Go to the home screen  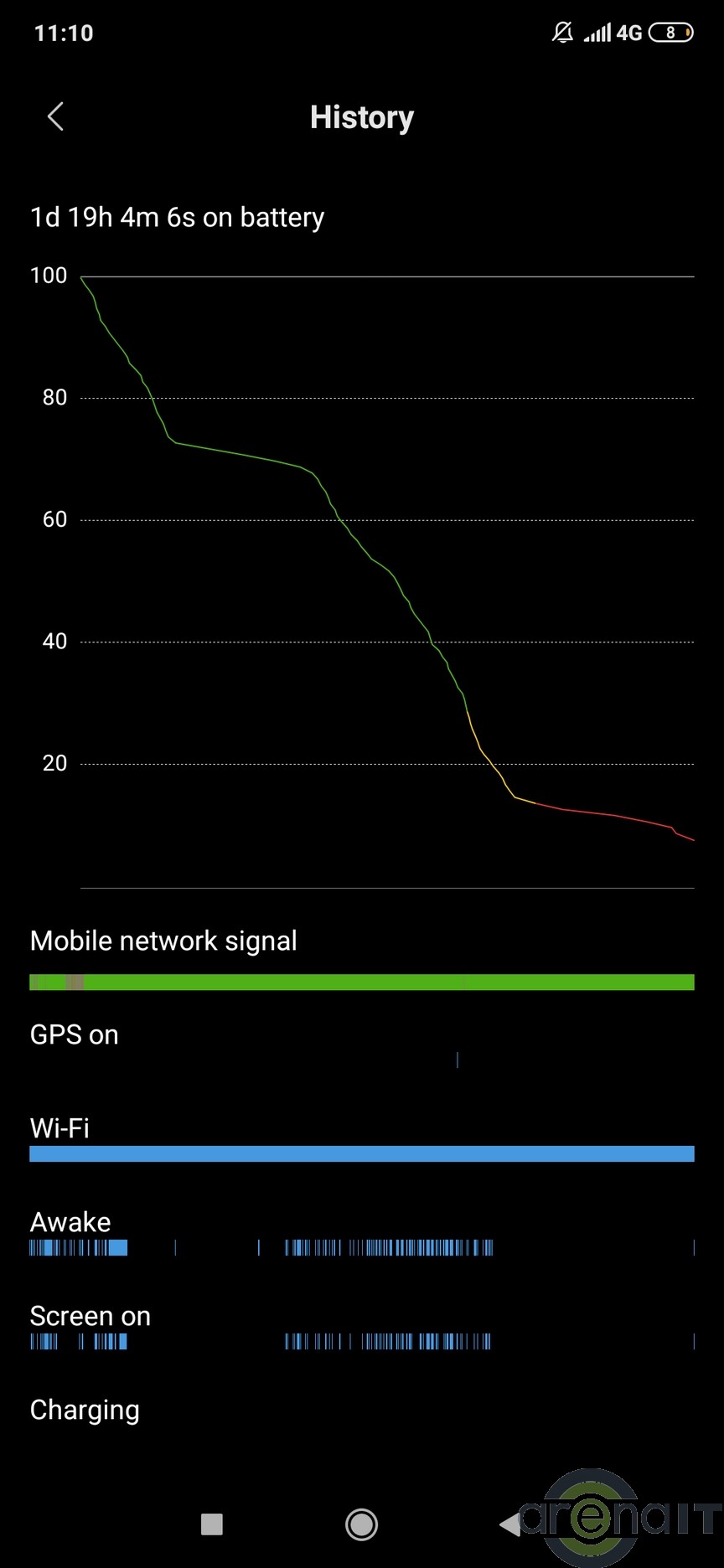click(x=361, y=1524)
